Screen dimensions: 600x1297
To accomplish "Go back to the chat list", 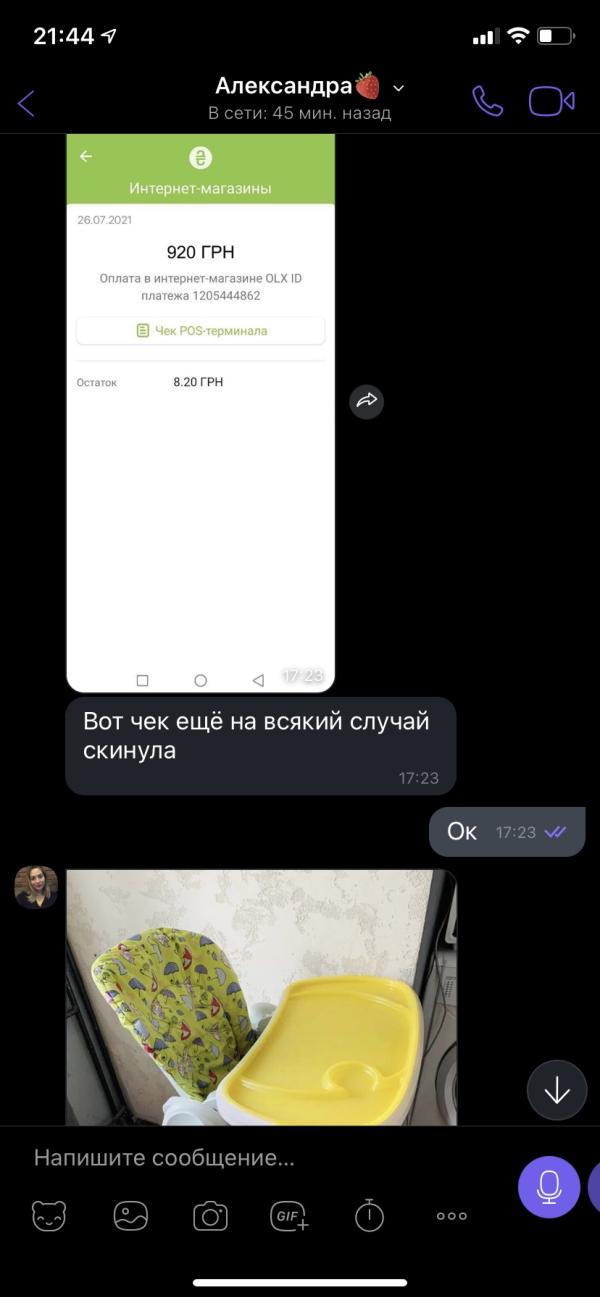I will tap(27, 102).
